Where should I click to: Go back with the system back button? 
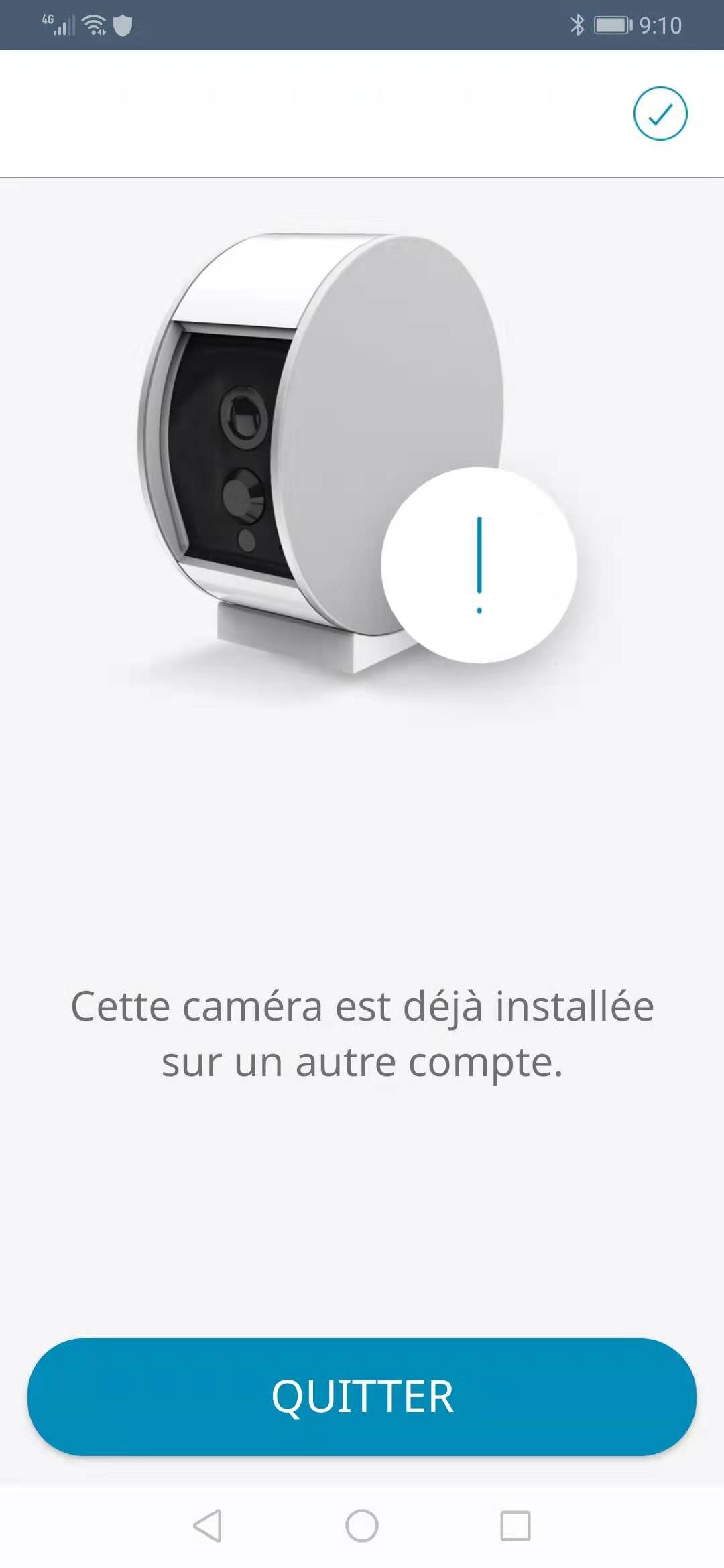coord(208,1526)
